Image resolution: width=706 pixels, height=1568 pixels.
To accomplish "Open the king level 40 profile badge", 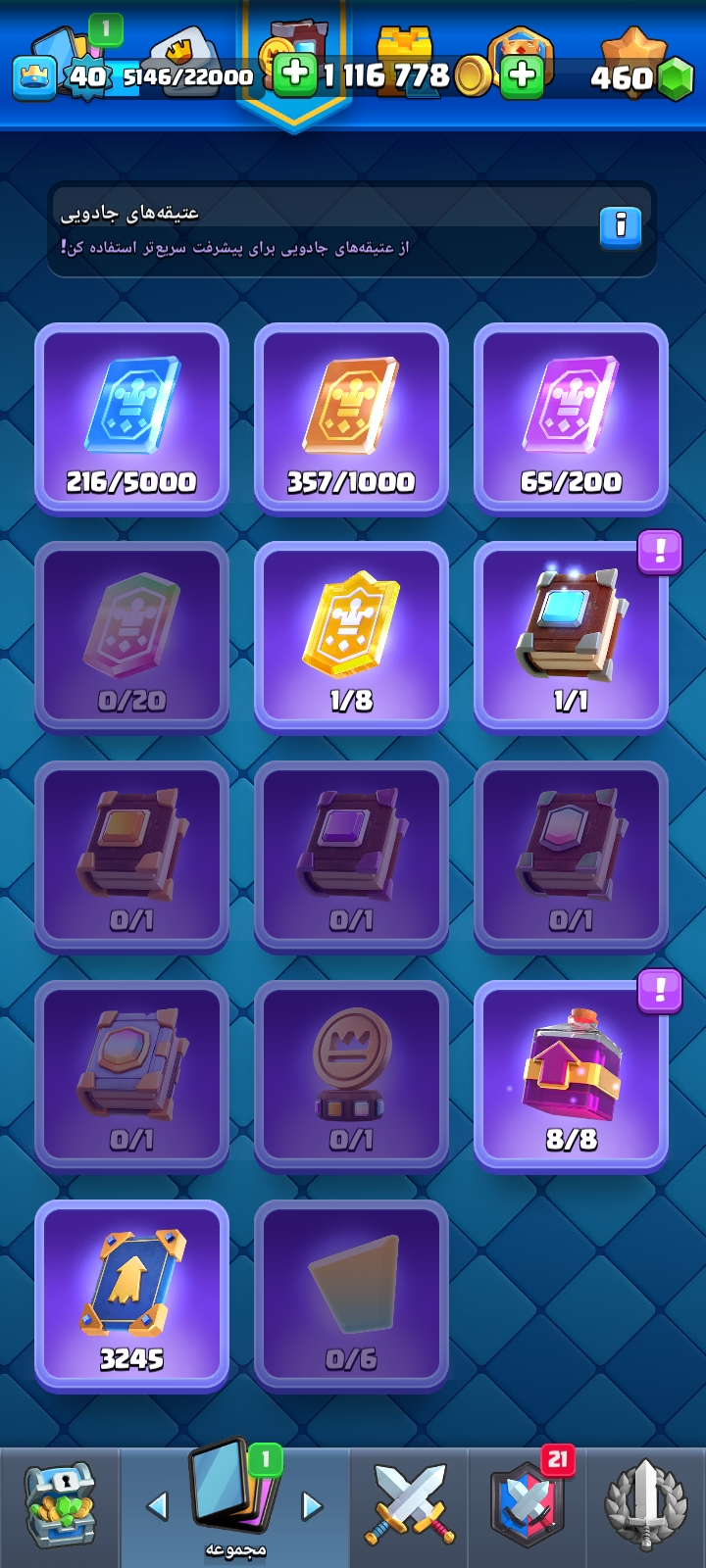I will [x=34, y=76].
